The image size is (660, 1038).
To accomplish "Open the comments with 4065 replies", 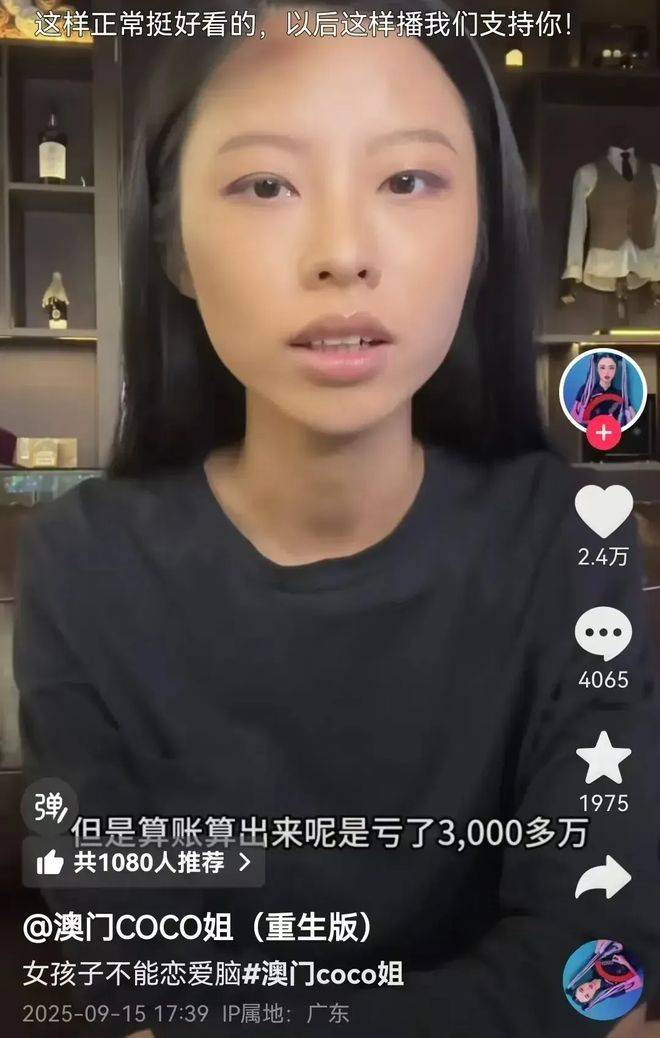I will 603,635.
